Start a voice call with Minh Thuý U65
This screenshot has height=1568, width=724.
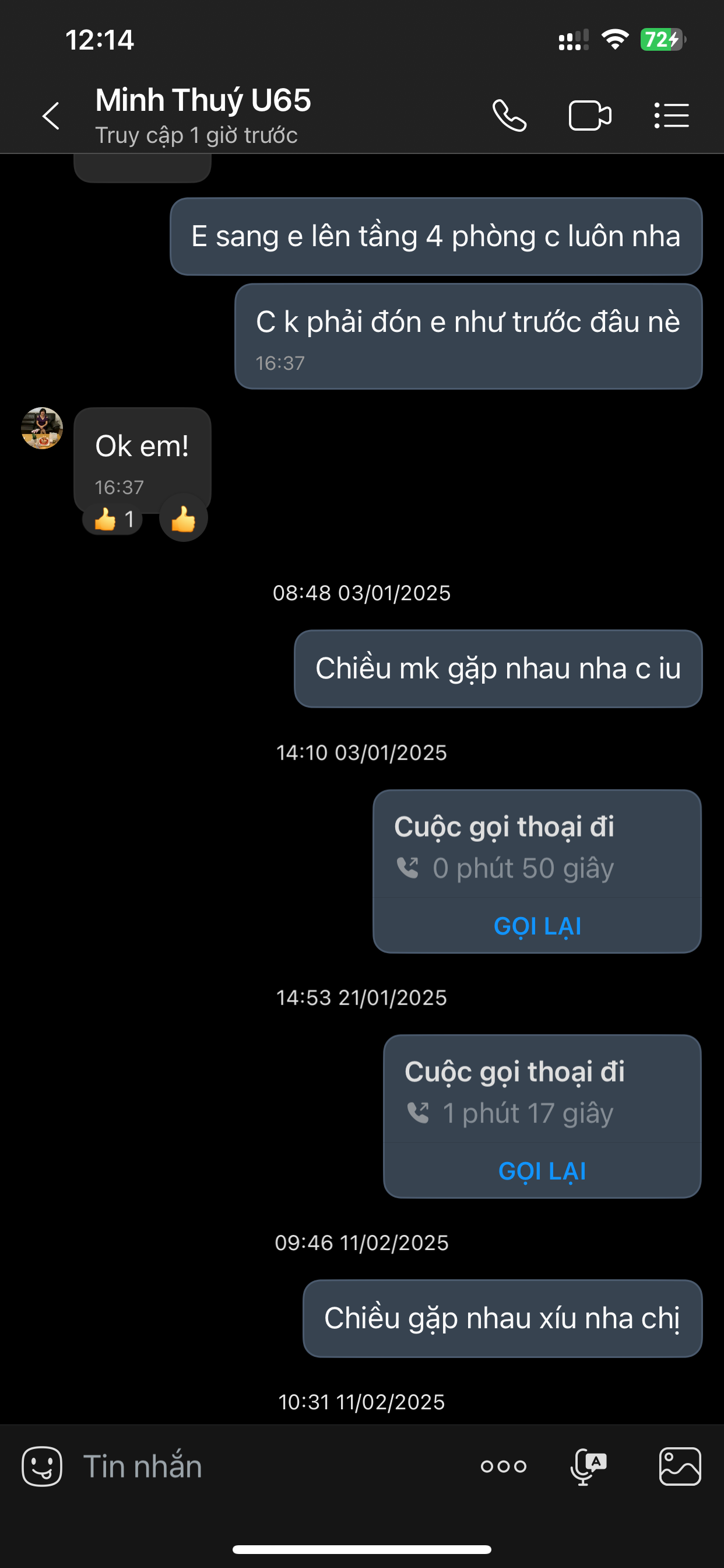click(509, 116)
